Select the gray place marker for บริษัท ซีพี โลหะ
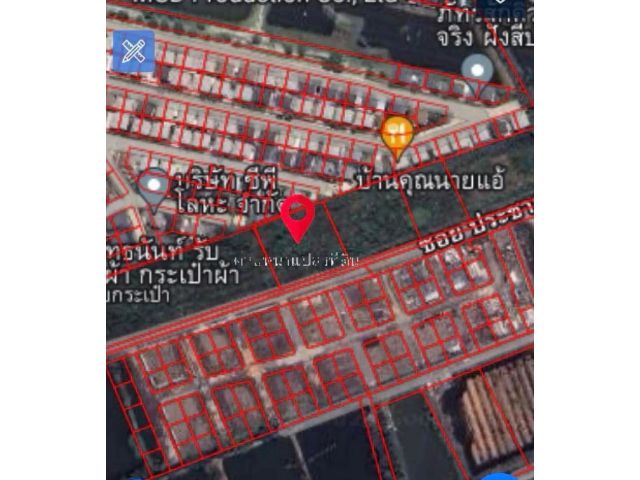 pos(153,186)
